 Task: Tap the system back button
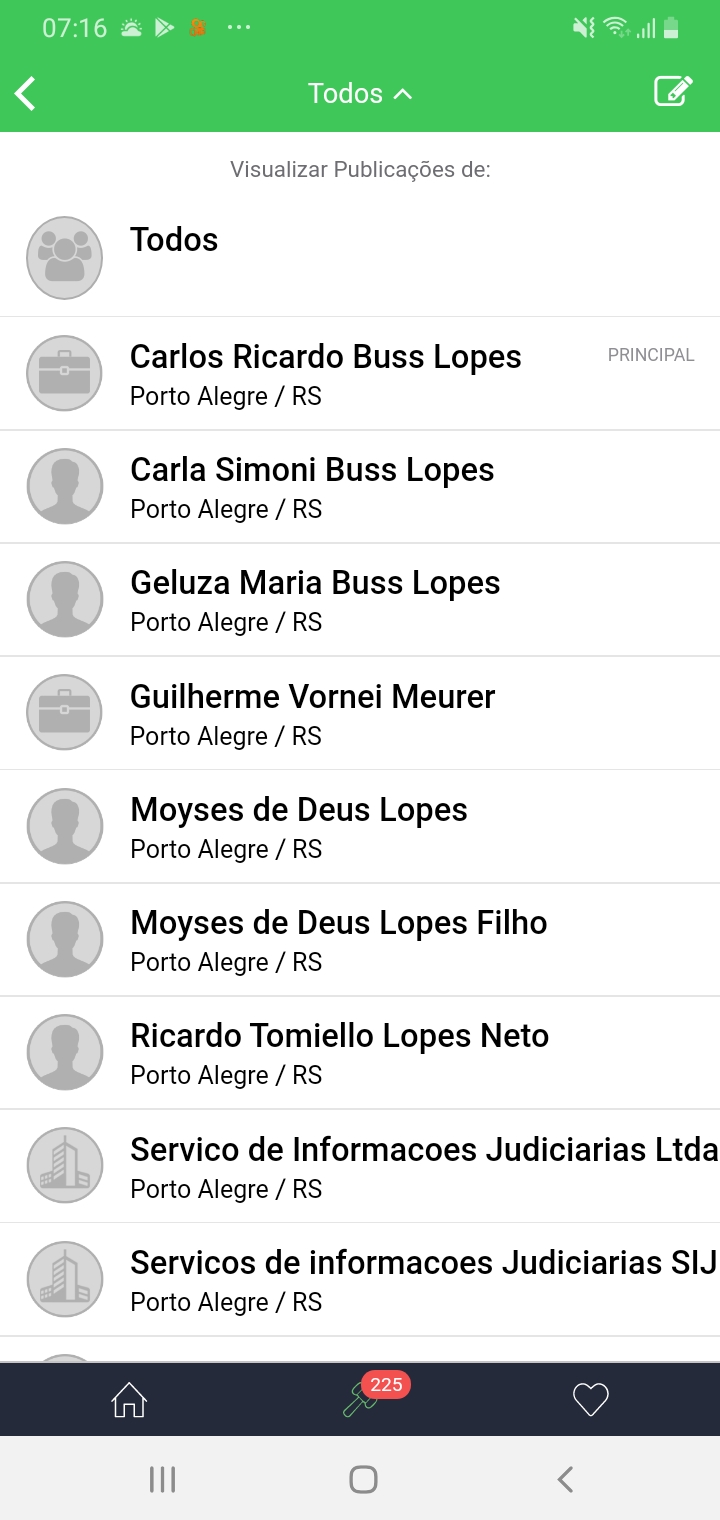coord(565,1479)
